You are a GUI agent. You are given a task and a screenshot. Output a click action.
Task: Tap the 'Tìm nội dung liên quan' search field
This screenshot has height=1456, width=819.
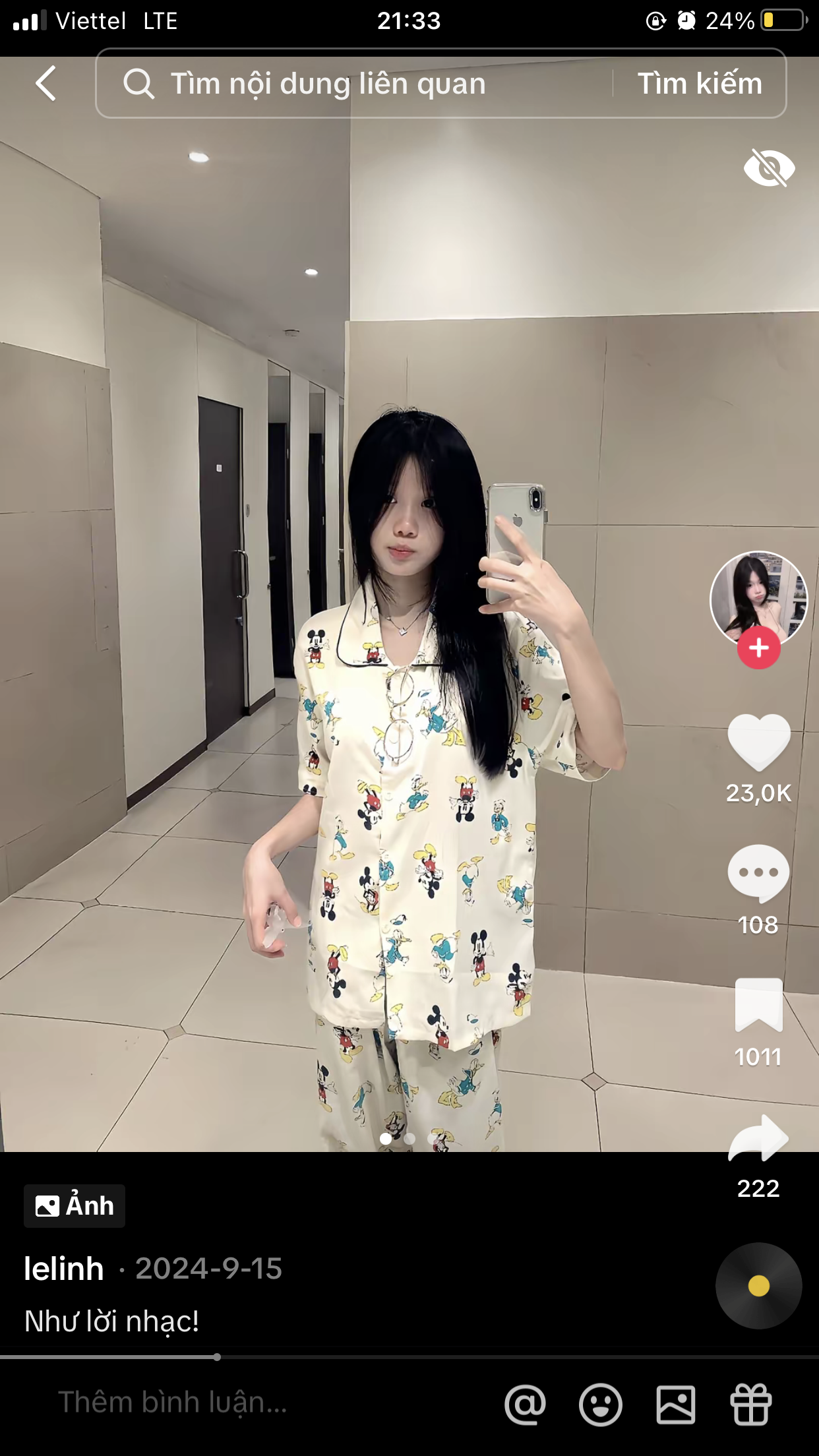(356, 84)
